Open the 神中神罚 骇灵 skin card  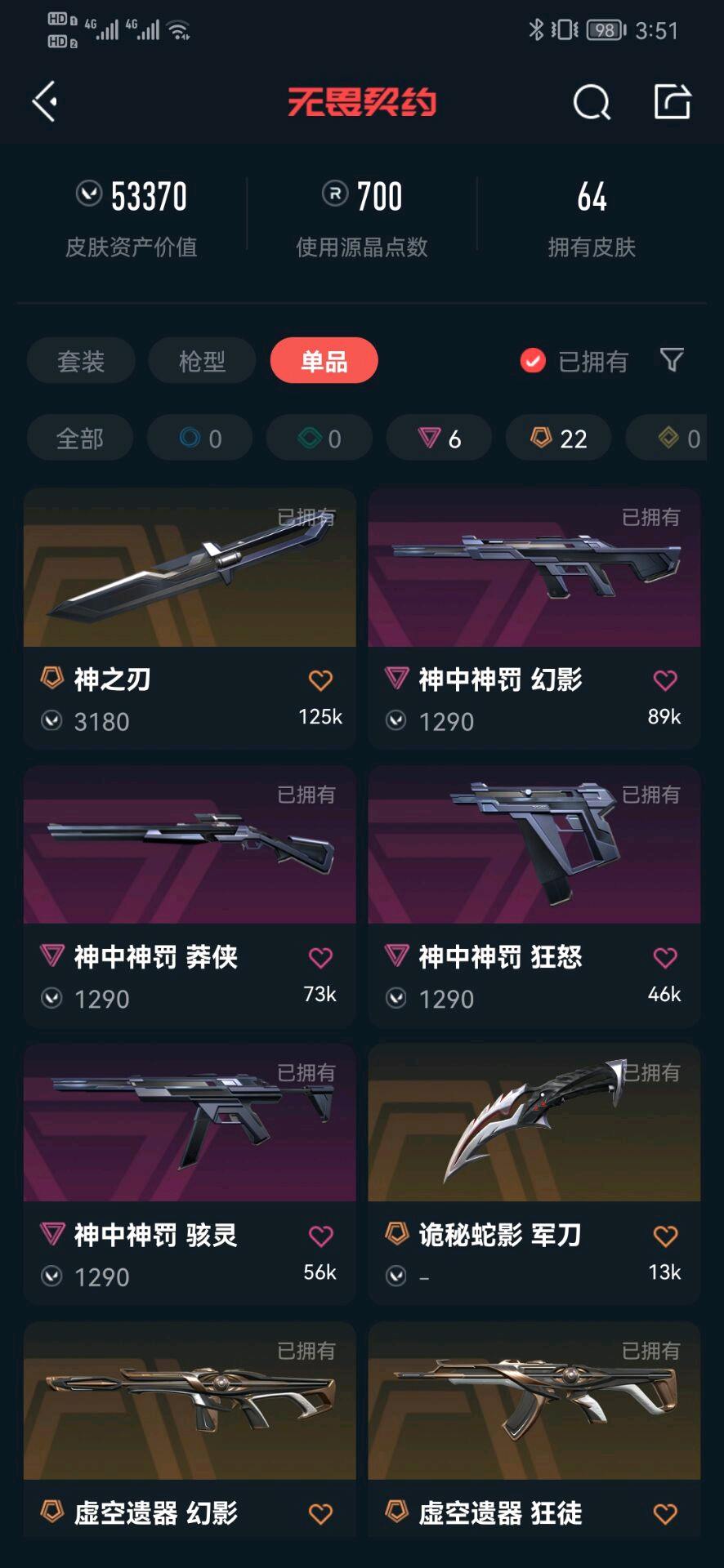pyautogui.click(x=190, y=1174)
